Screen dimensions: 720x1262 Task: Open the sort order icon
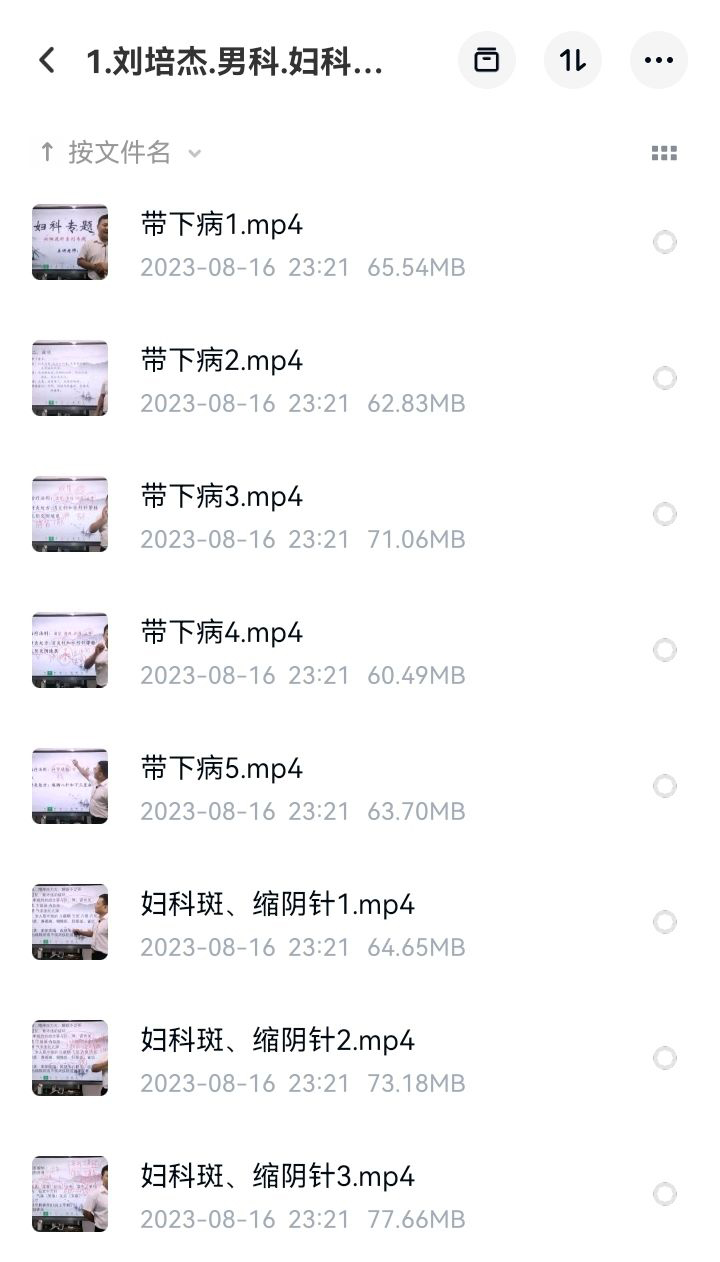click(x=573, y=61)
